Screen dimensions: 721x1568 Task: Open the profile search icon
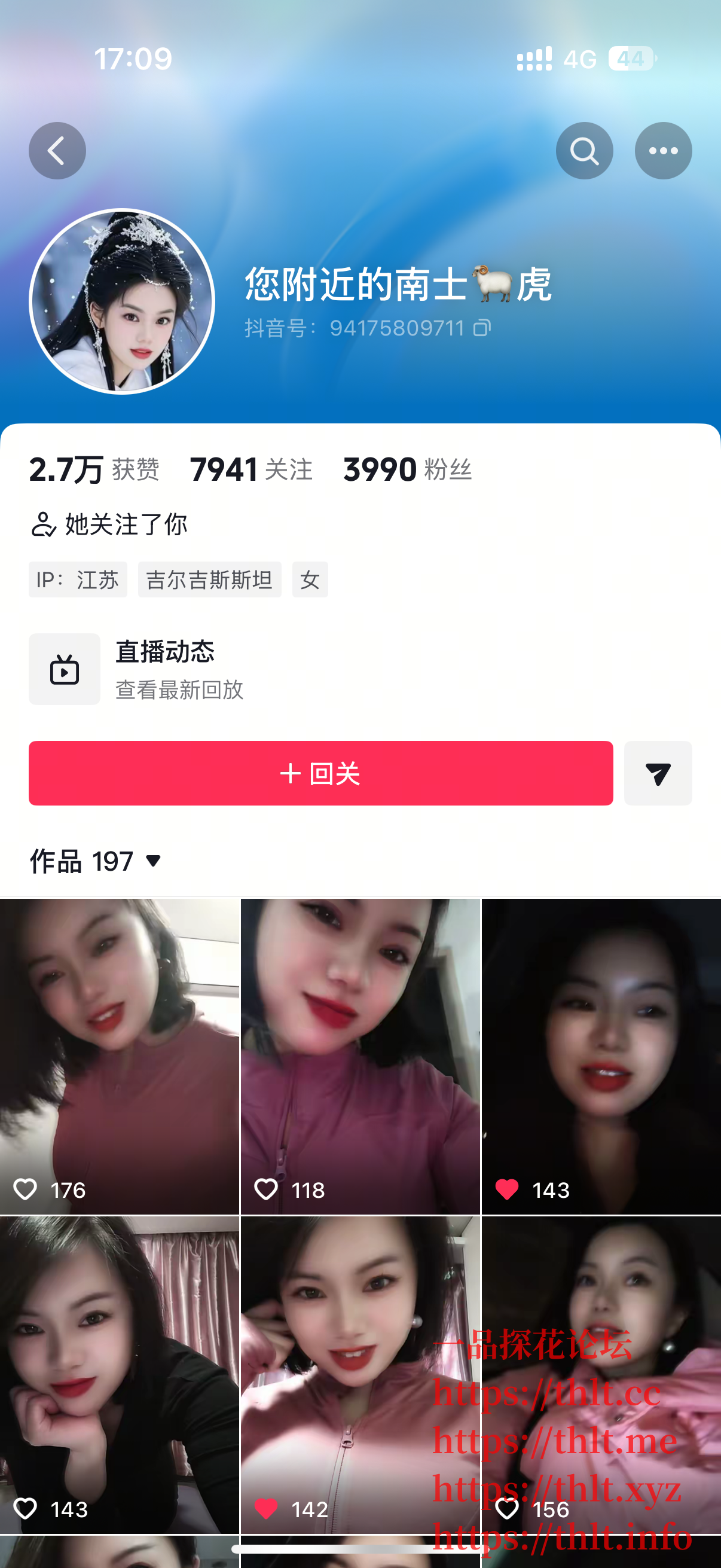point(583,150)
